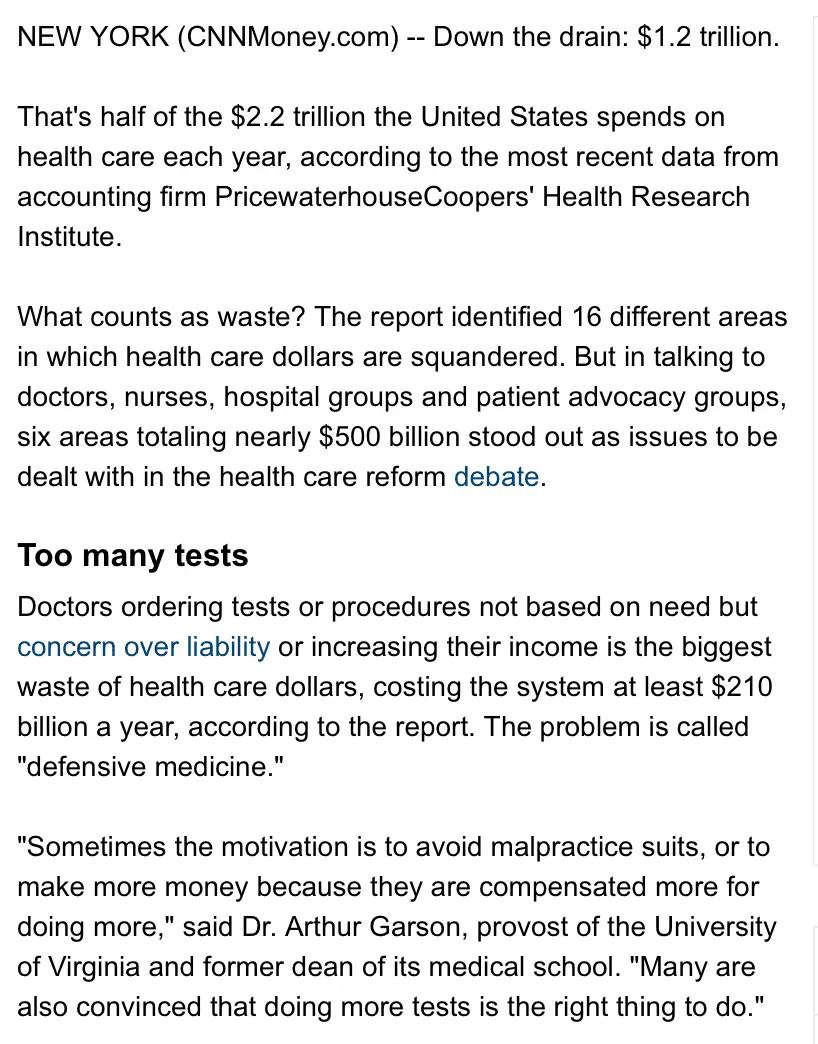This screenshot has width=818, height=1044.
Task: Follow the "concern over liability" link
Action: (143, 647)
